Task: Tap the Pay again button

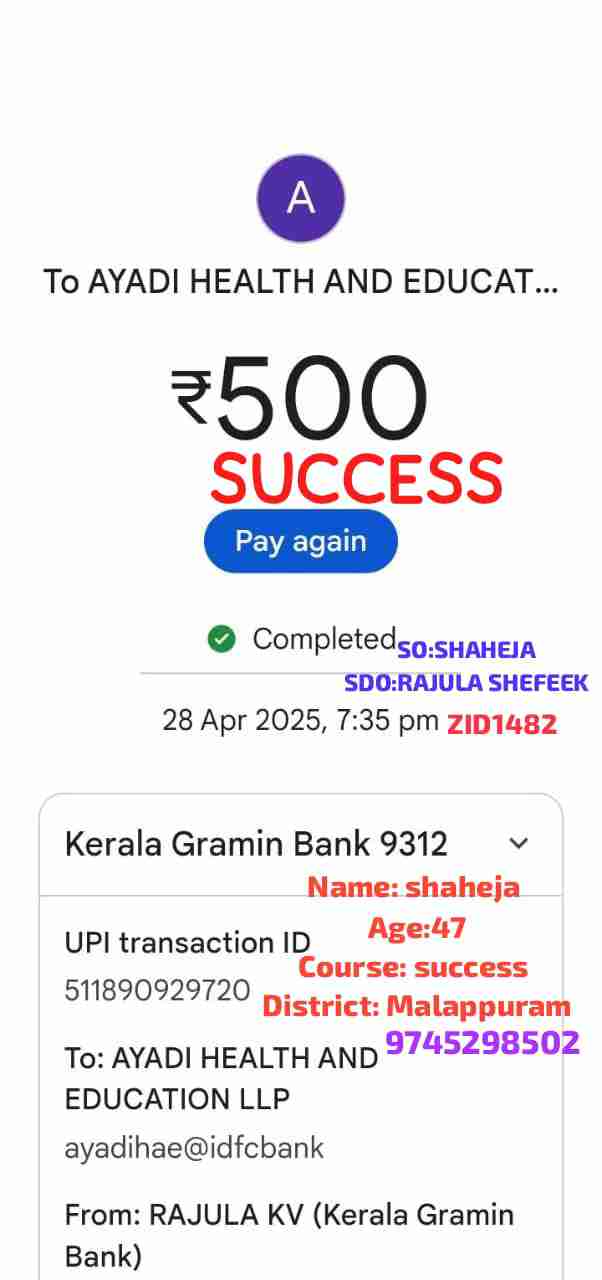Action: click(300, 541)
